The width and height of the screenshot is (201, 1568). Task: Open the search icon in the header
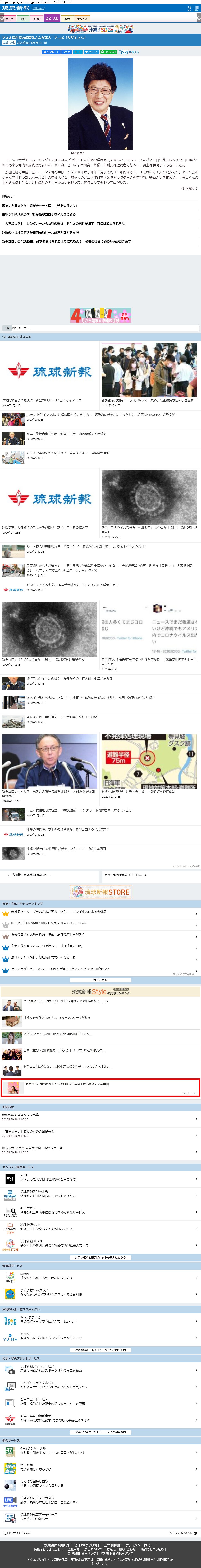189,8
